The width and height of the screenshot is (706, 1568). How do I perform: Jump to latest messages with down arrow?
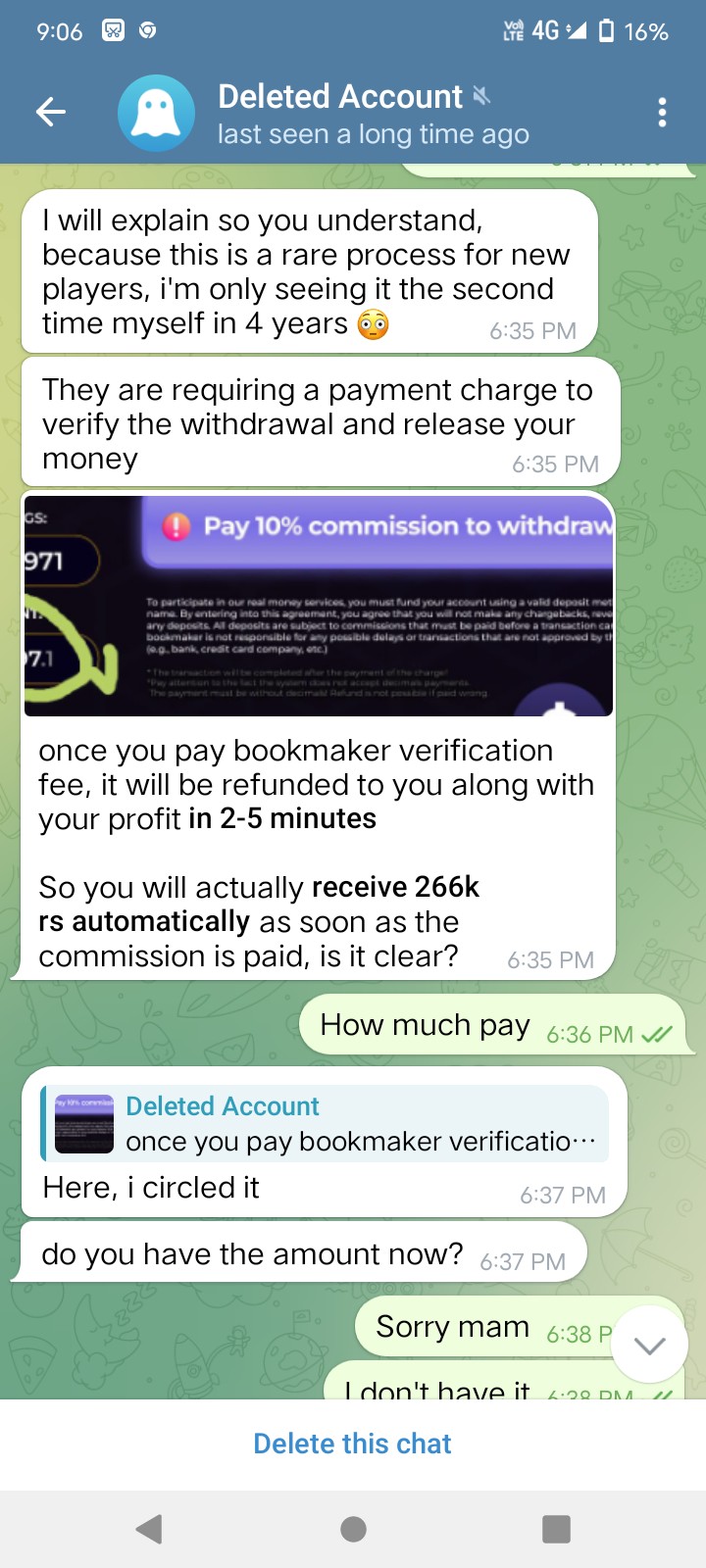click(x=649, y=1345)
